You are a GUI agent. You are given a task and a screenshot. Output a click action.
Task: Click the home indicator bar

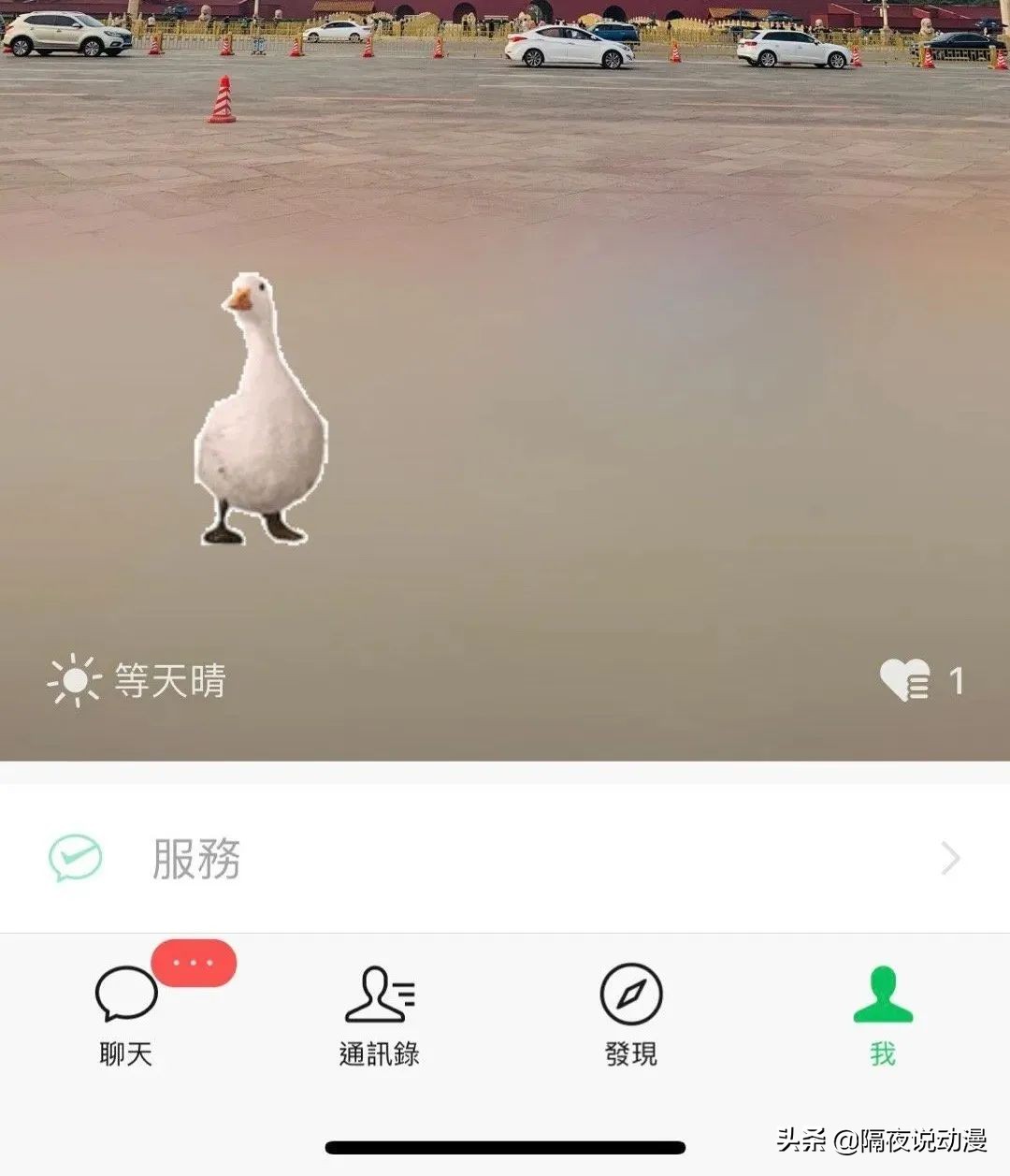(505, 1143)
